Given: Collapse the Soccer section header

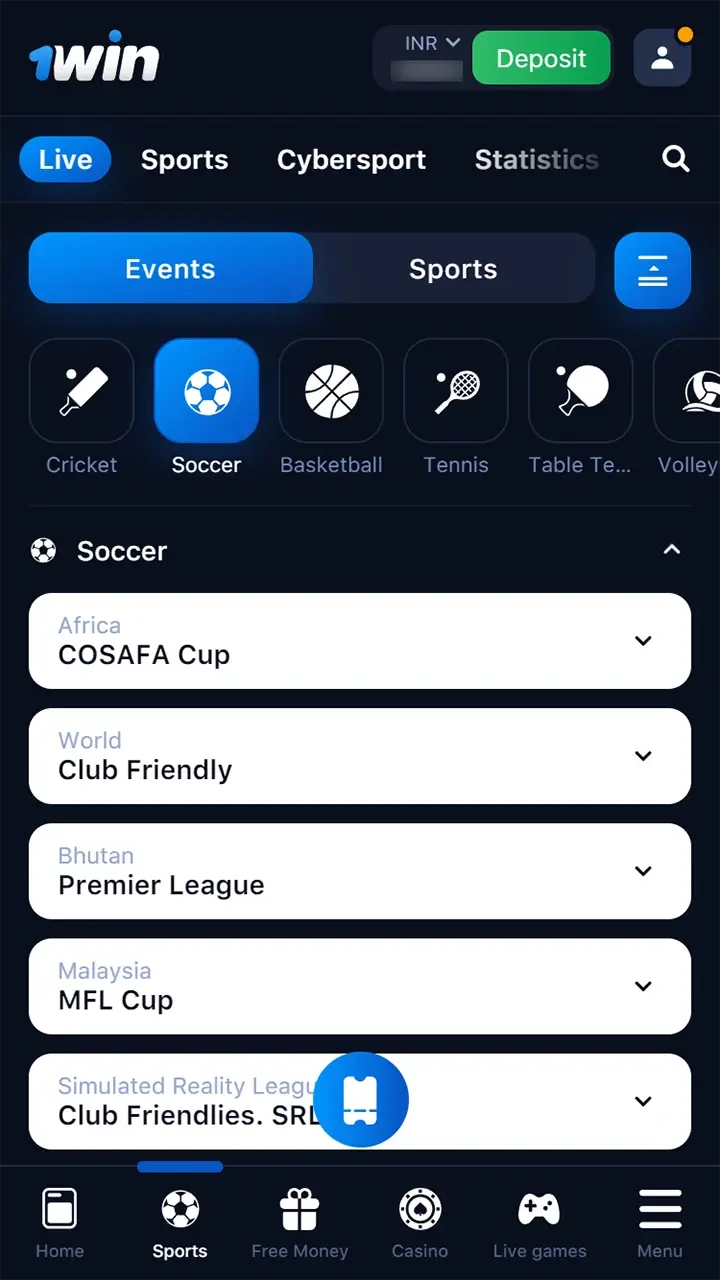Looking at the screenshot, I should pyautogui.click(x=672, y=550).
